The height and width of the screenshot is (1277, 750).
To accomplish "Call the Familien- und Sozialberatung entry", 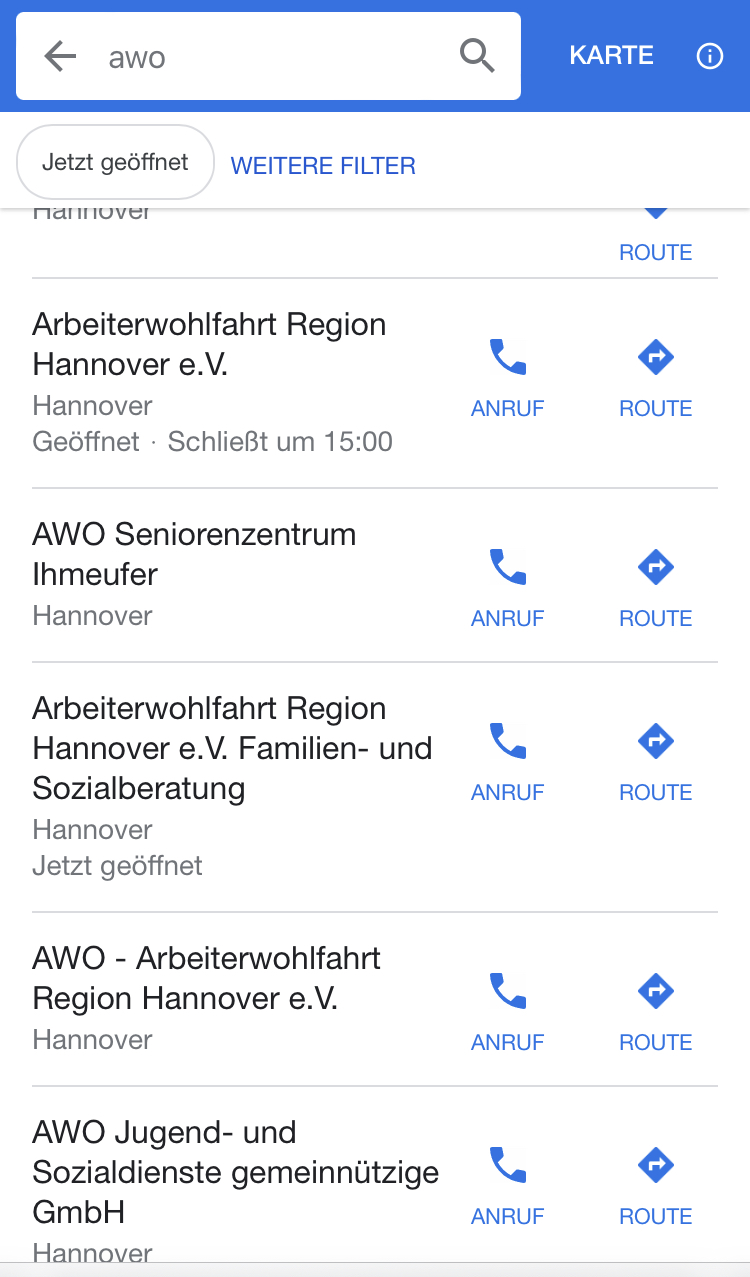I will 508,762.
